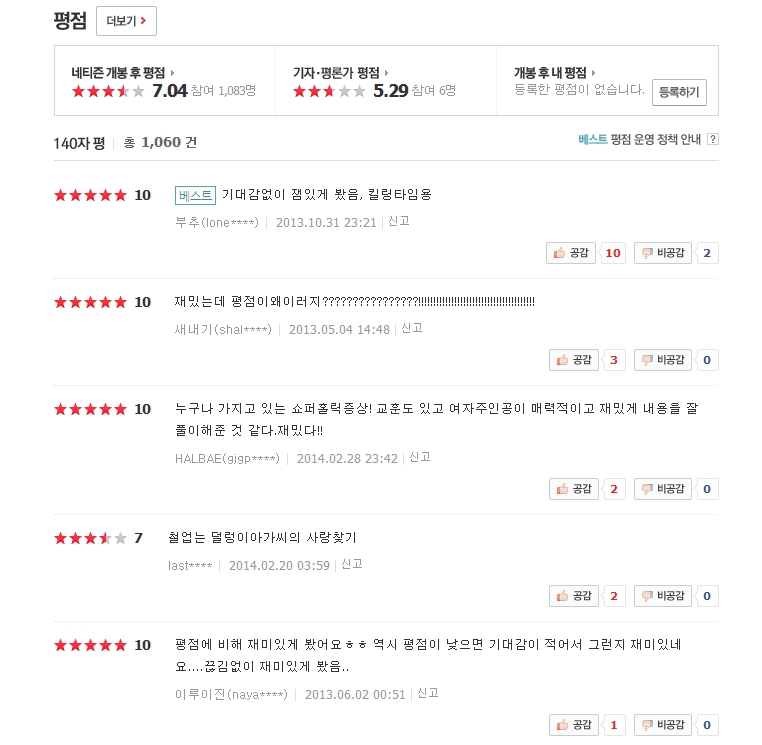Report 새내기's review with 신고
The width and height of the screenshot is (762, 745).
[412, 328]
